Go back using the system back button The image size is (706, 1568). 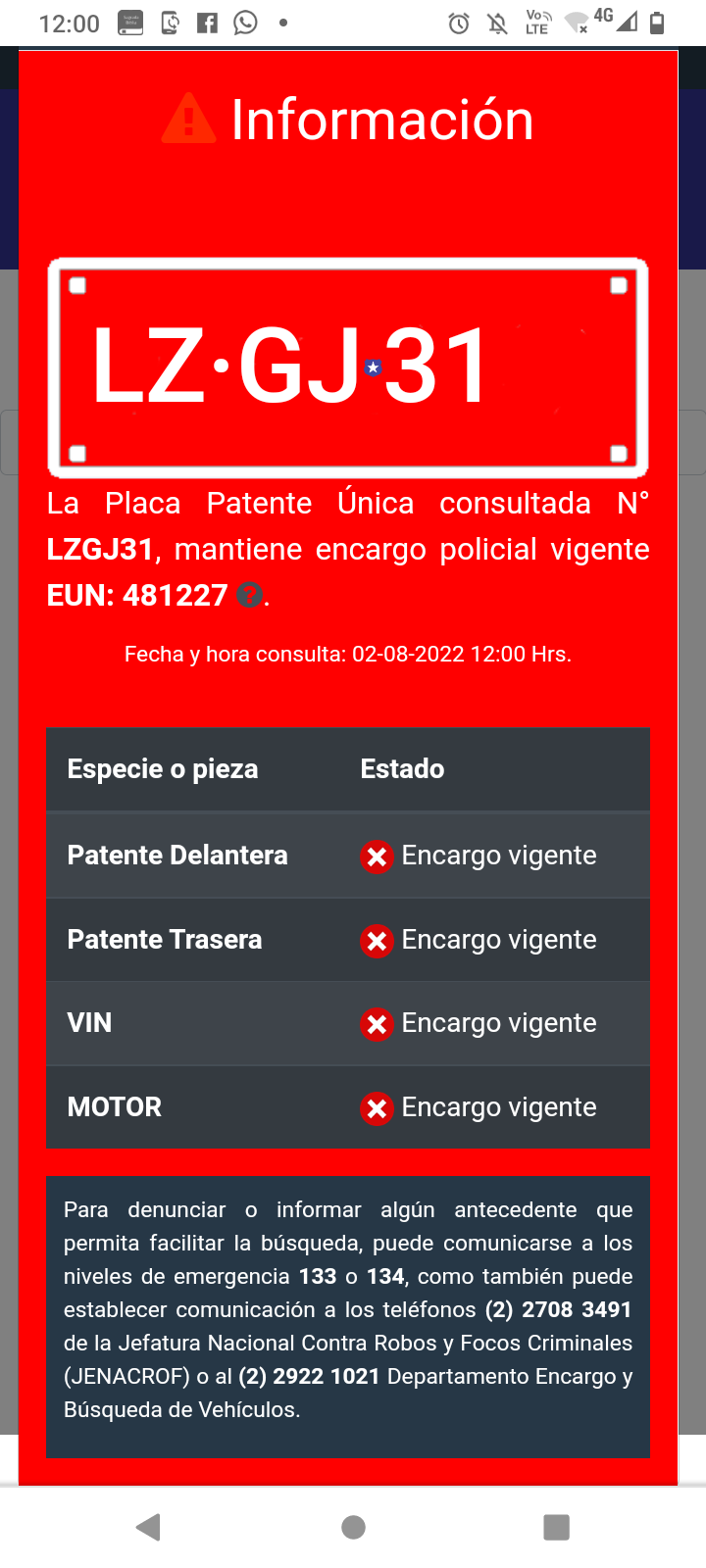click(x=149, y=1527)
